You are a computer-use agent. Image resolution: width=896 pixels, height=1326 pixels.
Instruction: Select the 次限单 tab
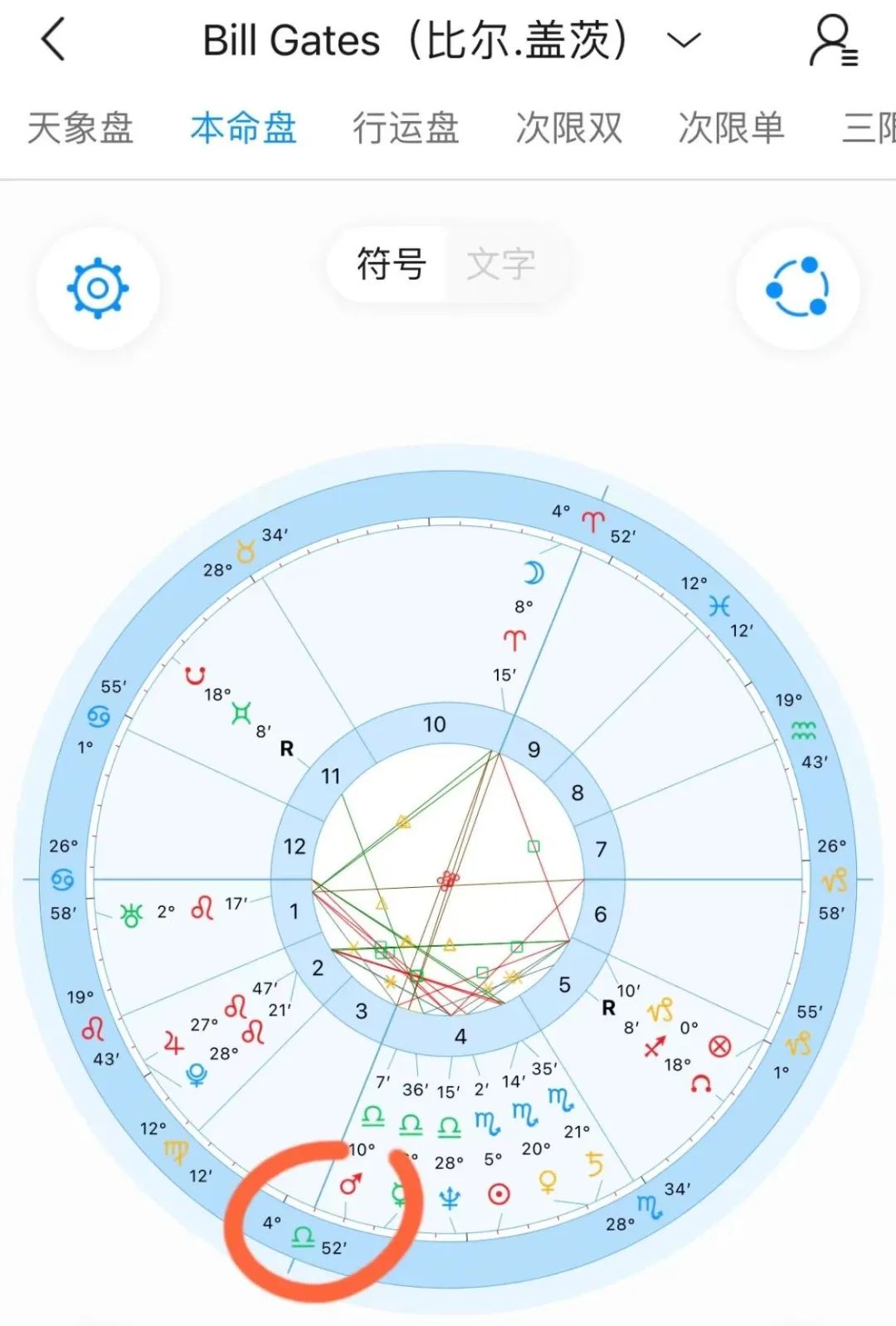click(730, 129)
